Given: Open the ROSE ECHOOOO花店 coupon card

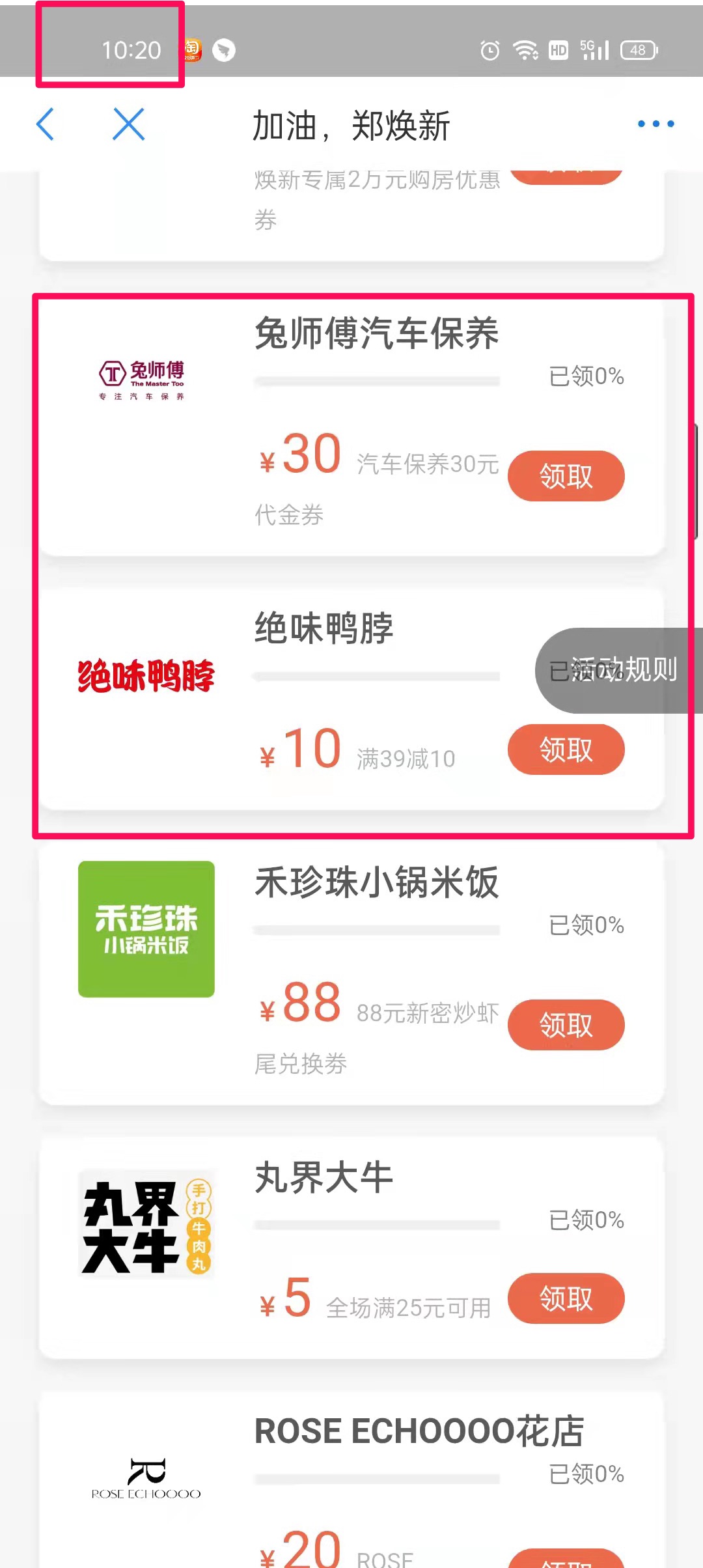Looking at the screenshot, I should pyautogui.click(x=351, y=1478).
